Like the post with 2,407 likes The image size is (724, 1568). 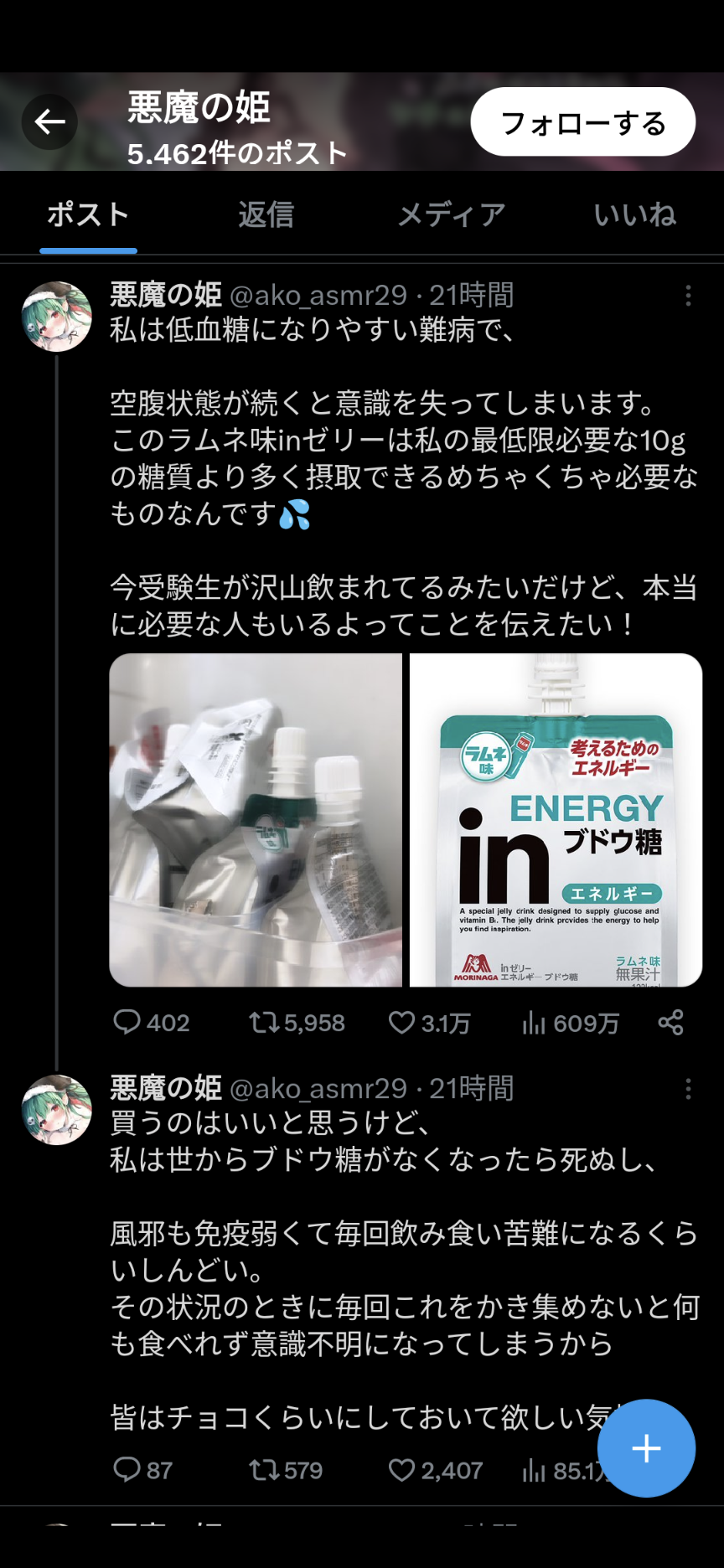pyautogui.click(x=436, y=1470)
